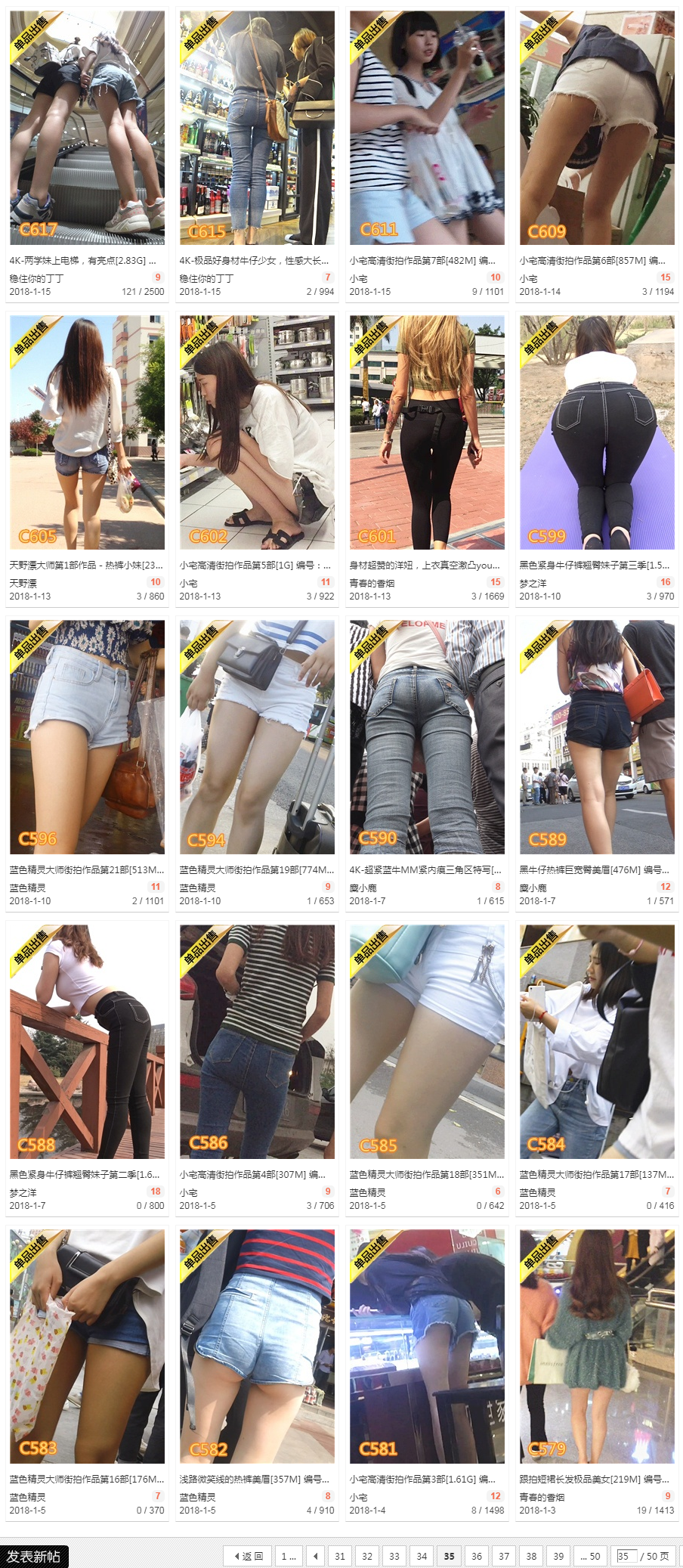Screen dimensions: 683x1568
Task: Tap the 发表新帖 new post button
Action: [x=34, y=1556]
